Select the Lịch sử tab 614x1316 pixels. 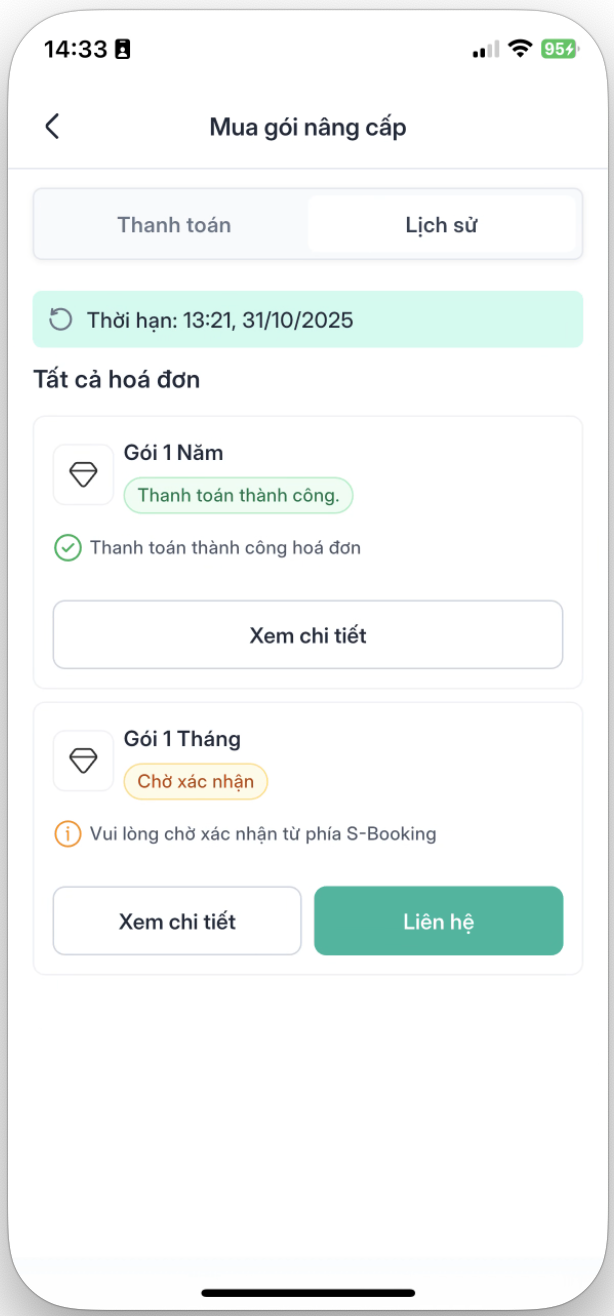click(441, 225)
